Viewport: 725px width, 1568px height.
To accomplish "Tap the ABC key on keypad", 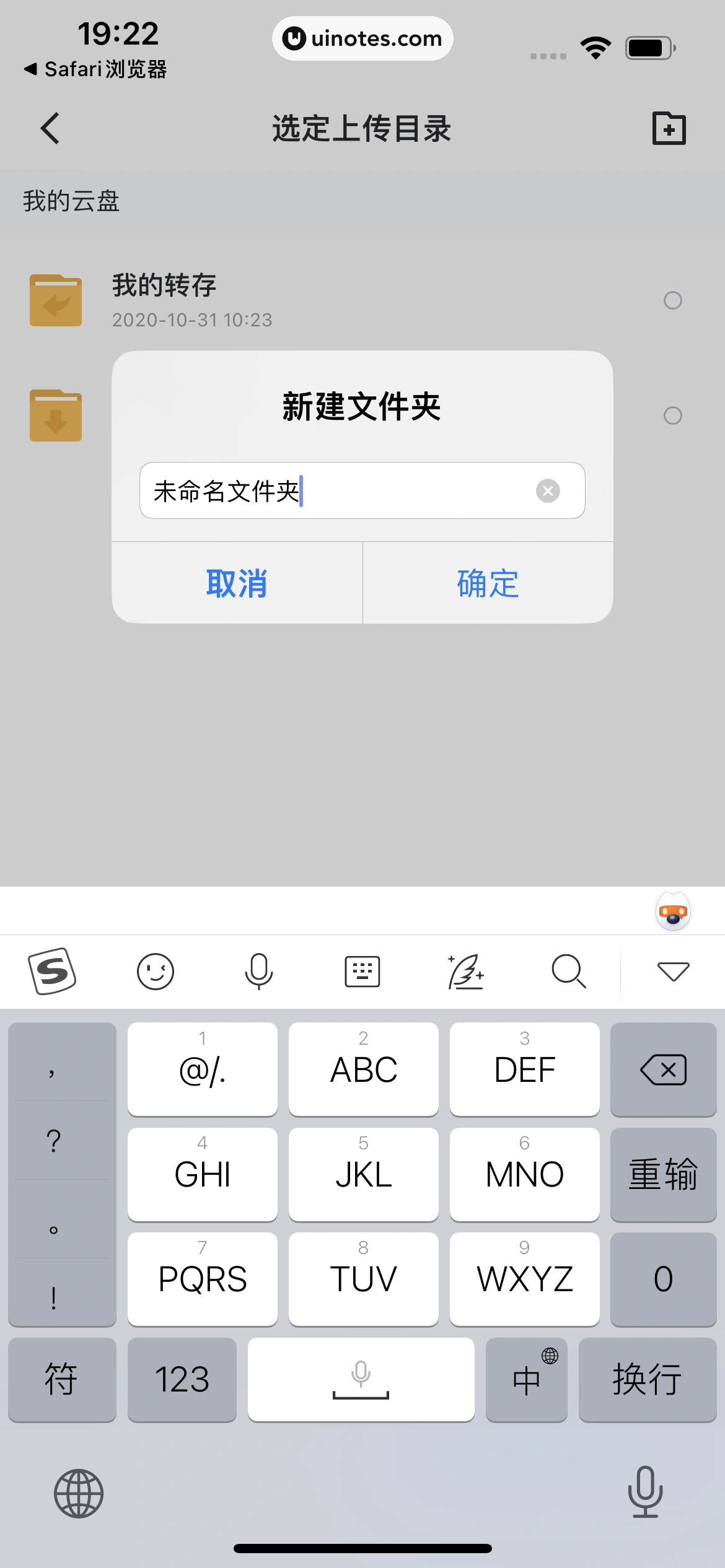I will tap(363, 1069).
